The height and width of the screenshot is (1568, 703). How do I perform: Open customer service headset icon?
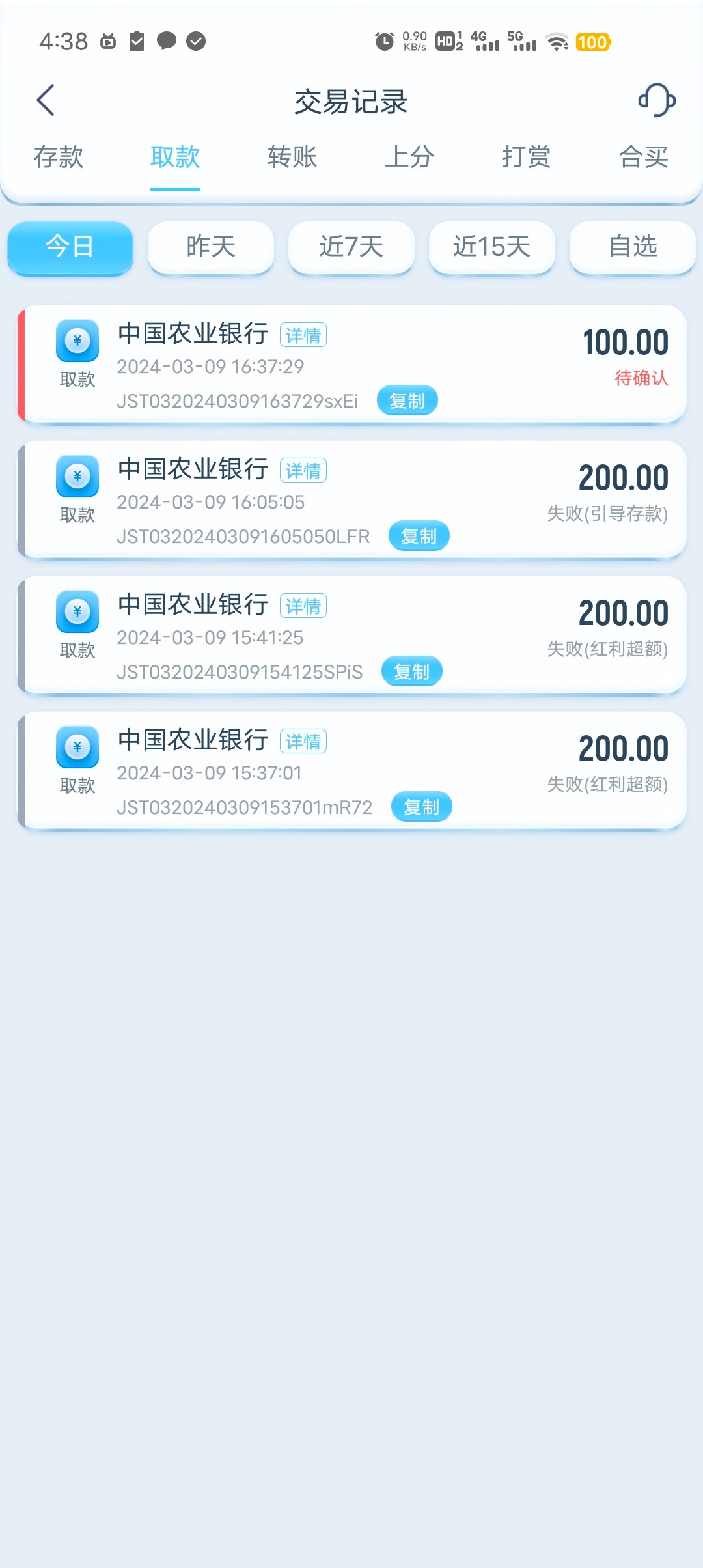[x=657, y=101]
